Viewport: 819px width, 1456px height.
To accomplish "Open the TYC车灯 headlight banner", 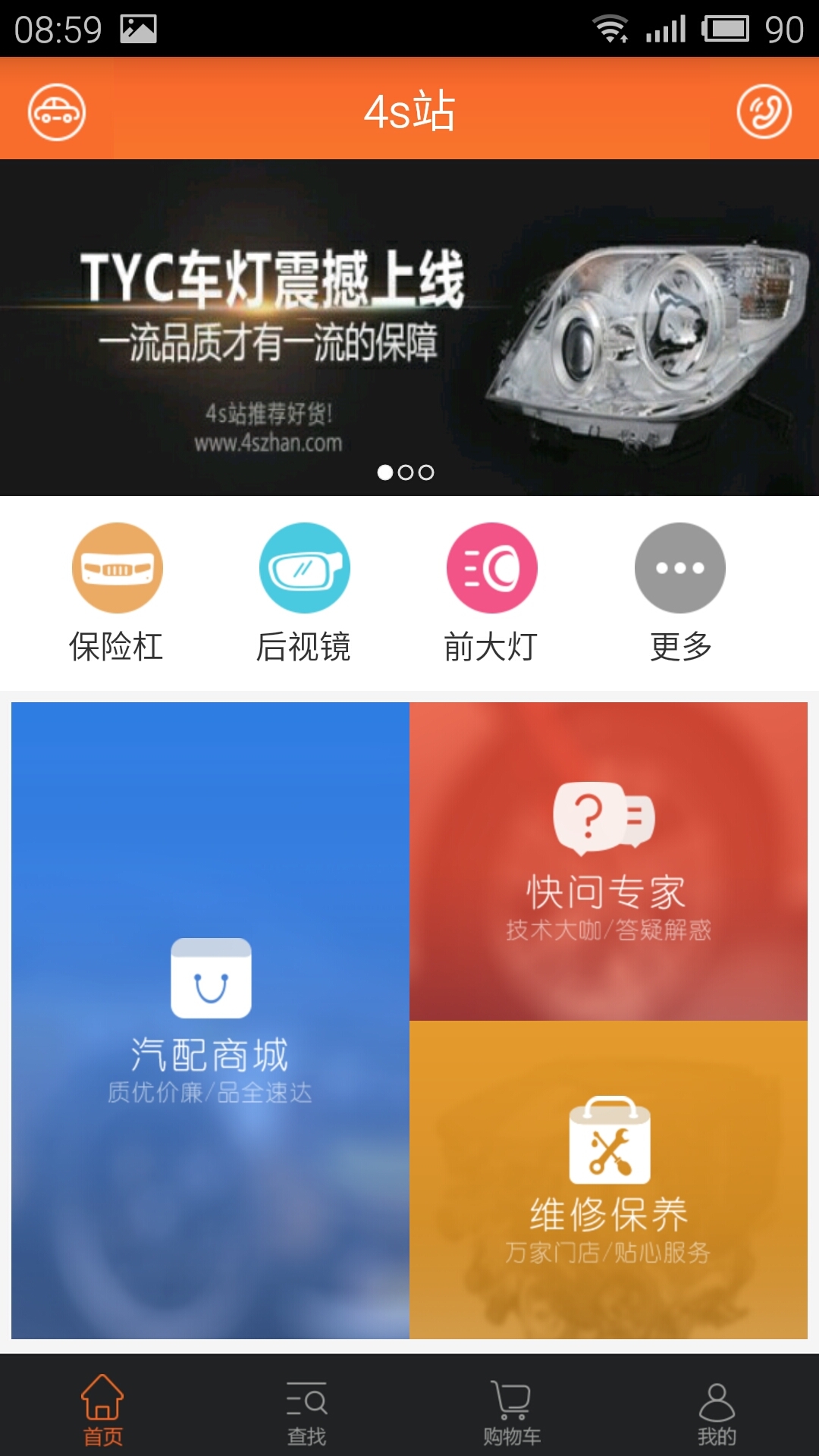I will point(409,328).
